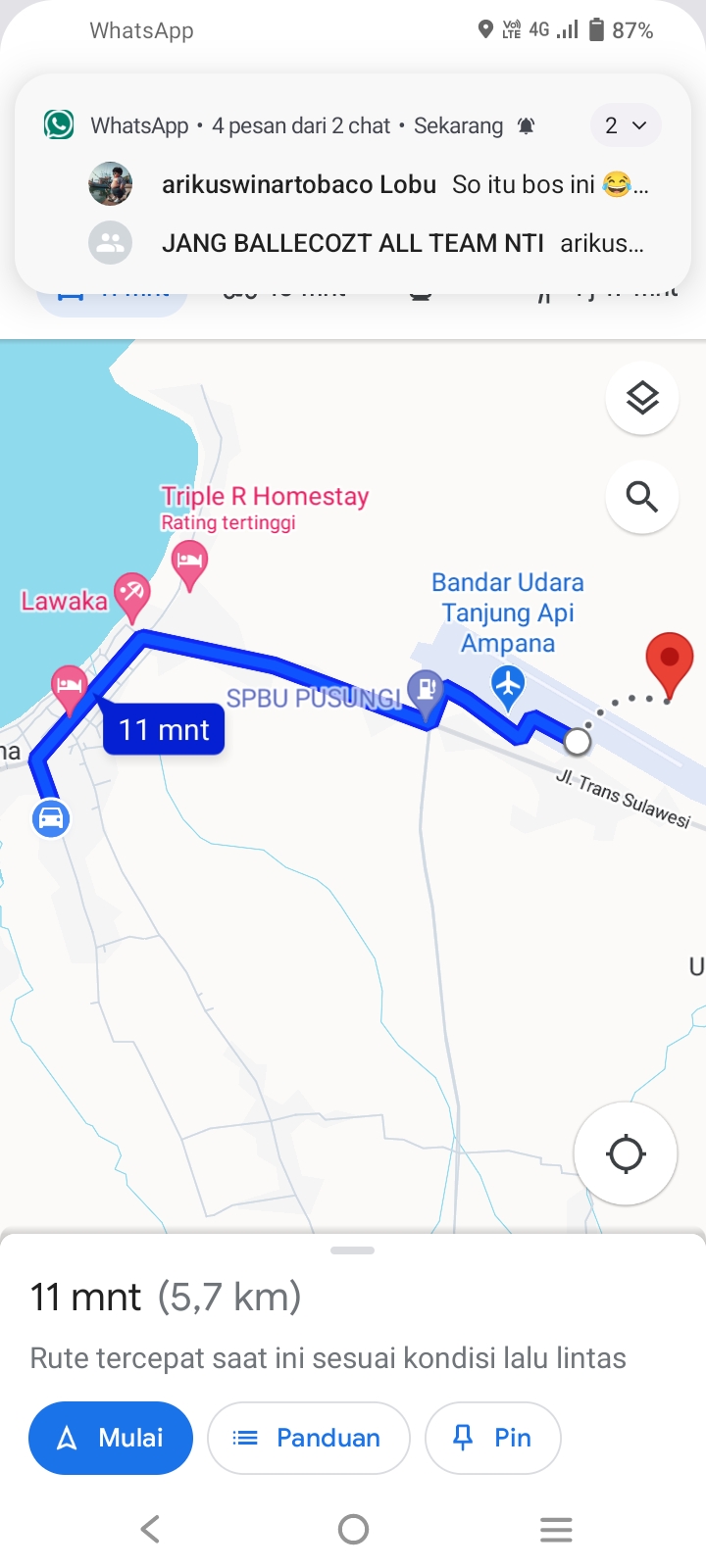This screenshot has width=706, height=1568.
Task: Tap the SPBU PUSUNGI gas station marker
Action: pos(426,689)
